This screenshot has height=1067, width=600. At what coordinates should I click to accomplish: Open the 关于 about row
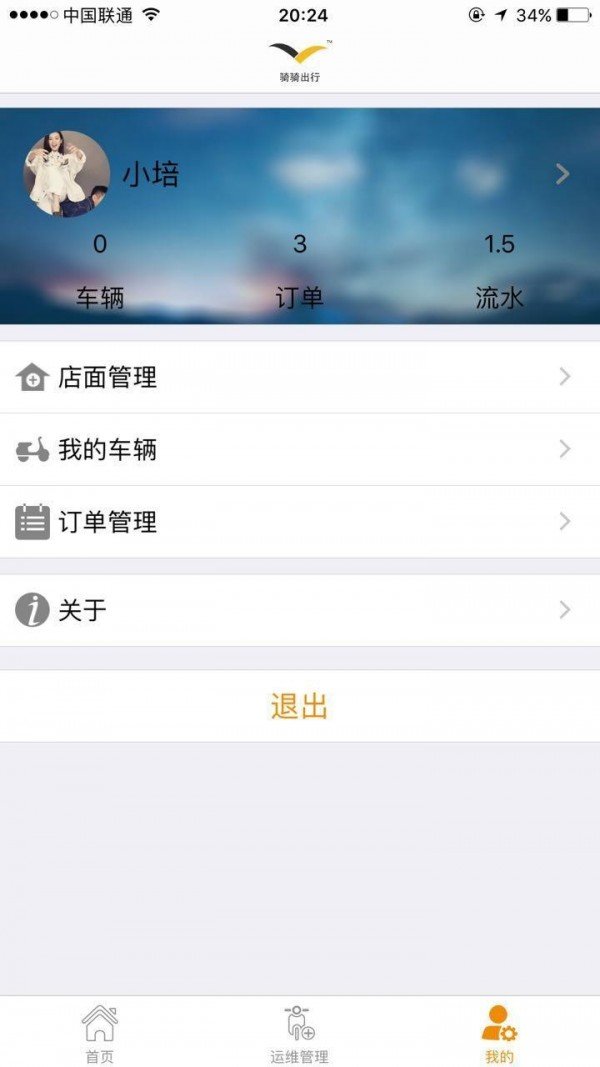coord(300,609)
